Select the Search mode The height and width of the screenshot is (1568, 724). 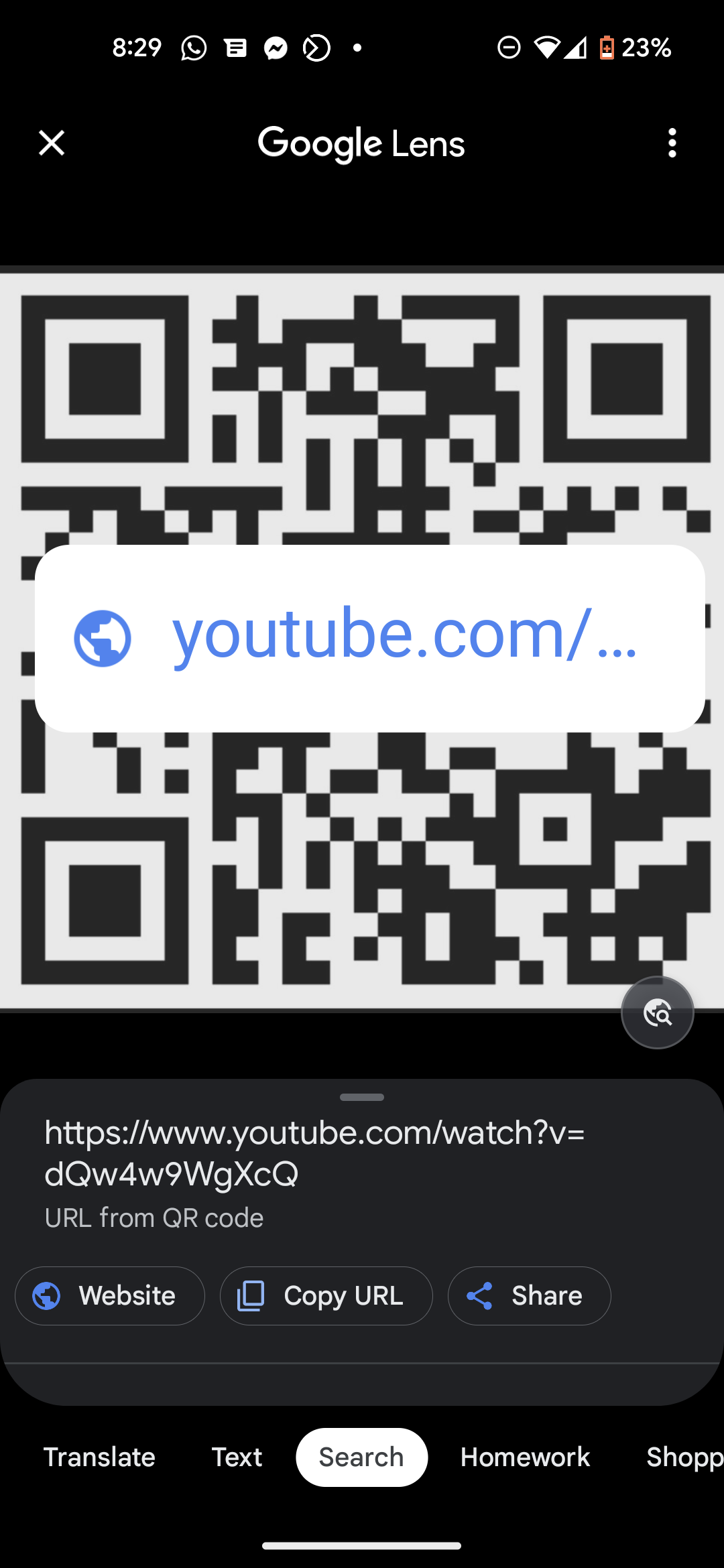[361, 1457]
